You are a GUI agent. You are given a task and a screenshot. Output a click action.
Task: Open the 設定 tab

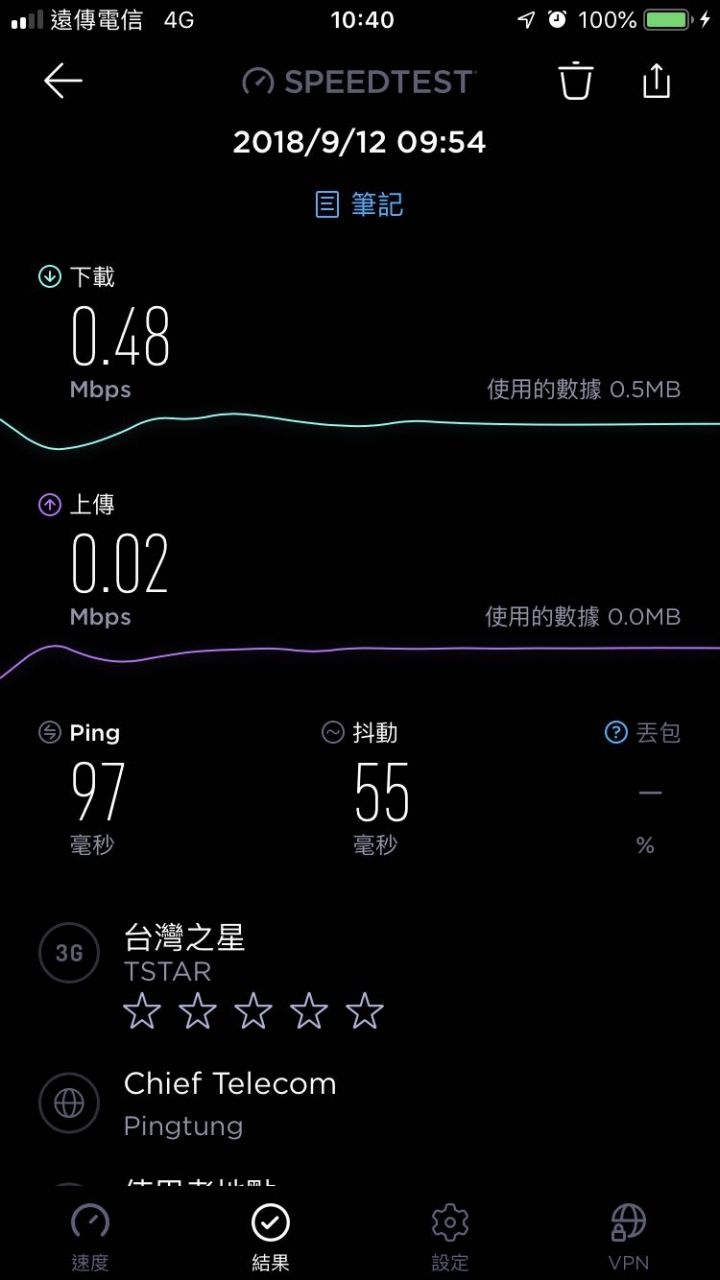pos(450,1237)
